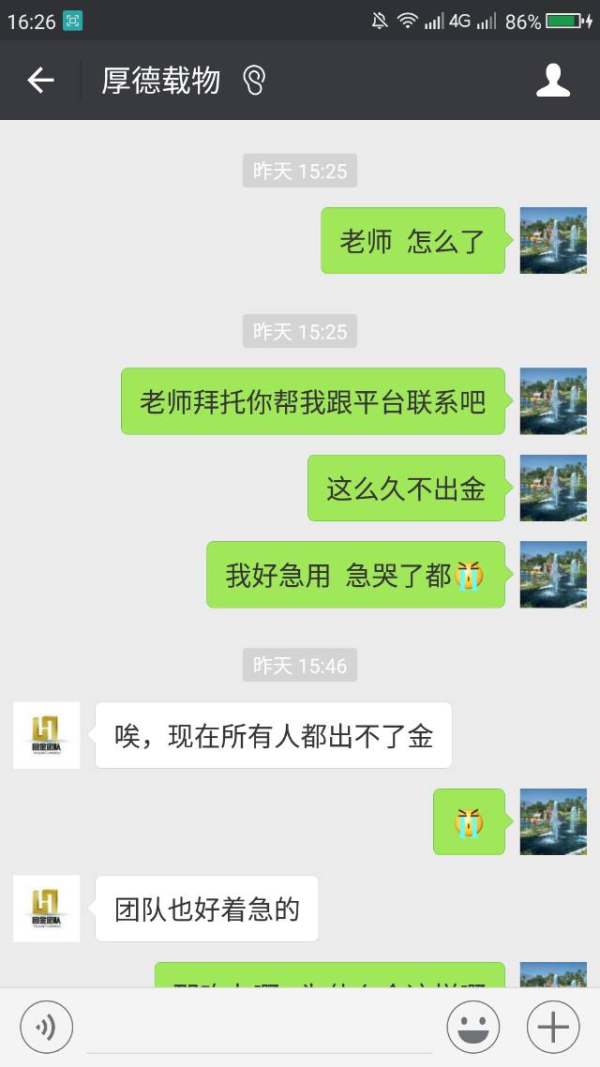600x1067 pixels.
Task: View my avatar next to 老师 怎么了
Action: (553, 240)
